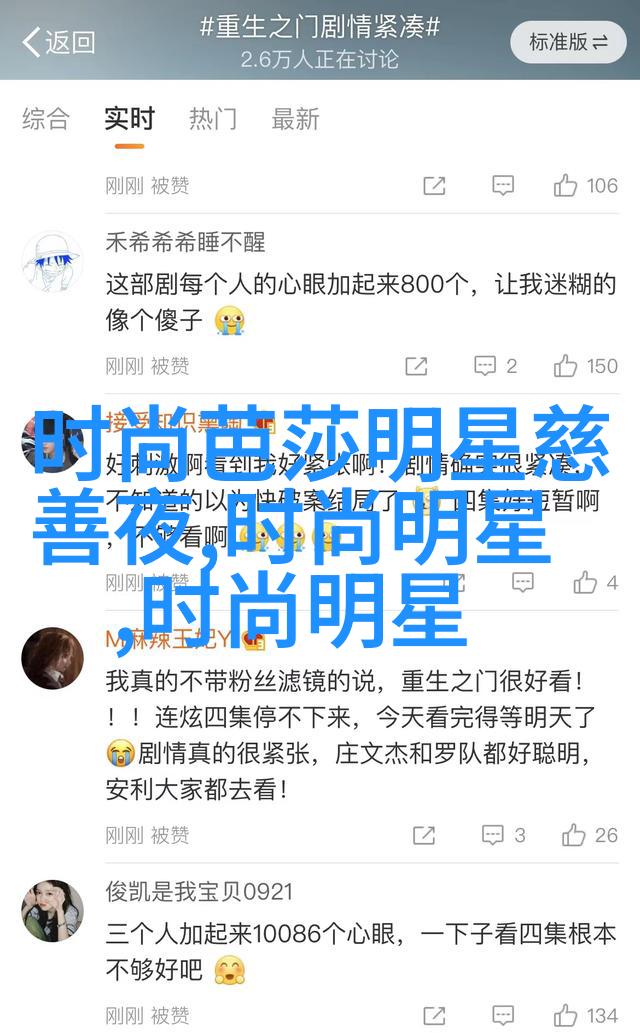This screenshot has width=640, height=1033.
Task: Switch to the 视频 tab
Action: pos(296,119)
